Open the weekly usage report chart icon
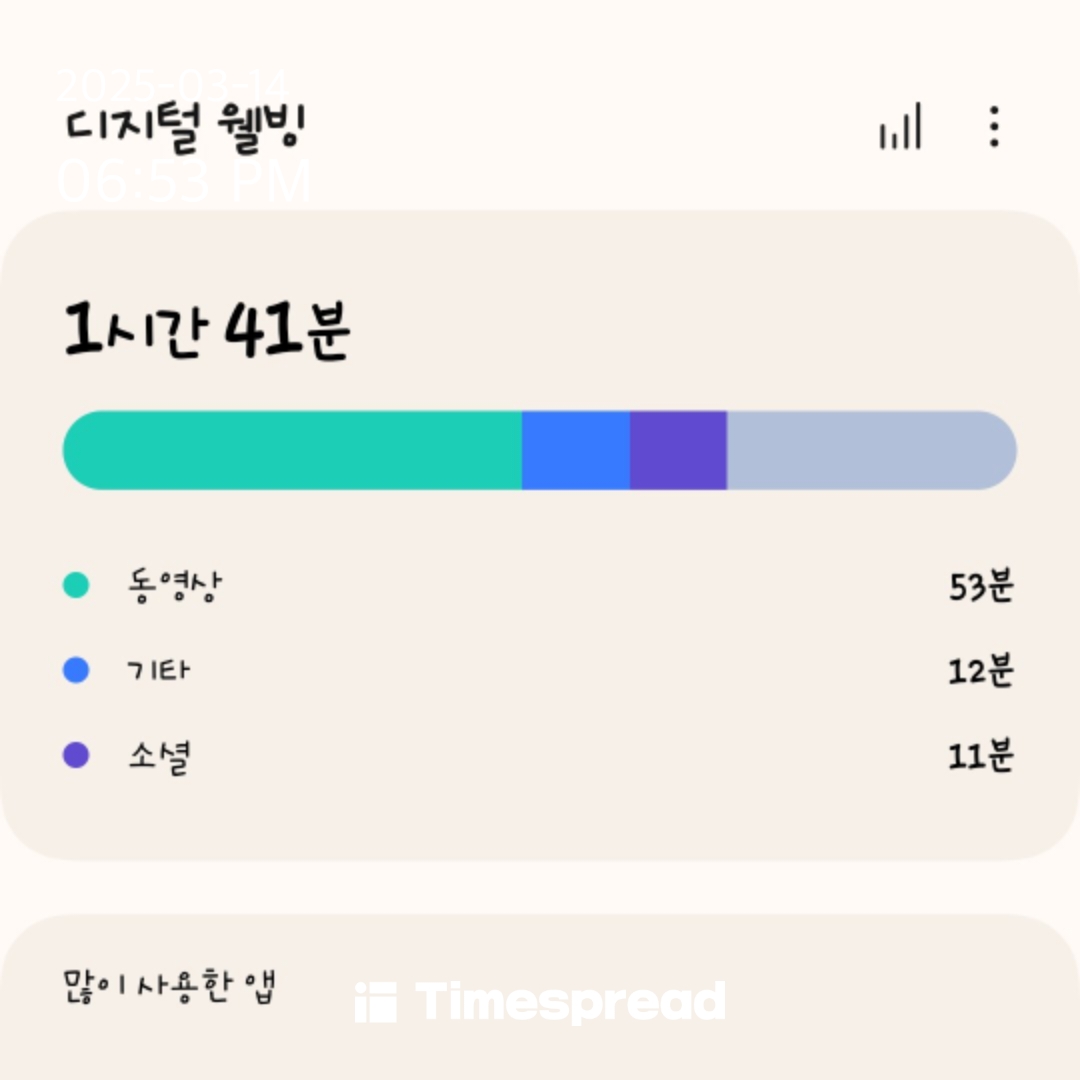The image size is (1080, 1080). [900, 127]
